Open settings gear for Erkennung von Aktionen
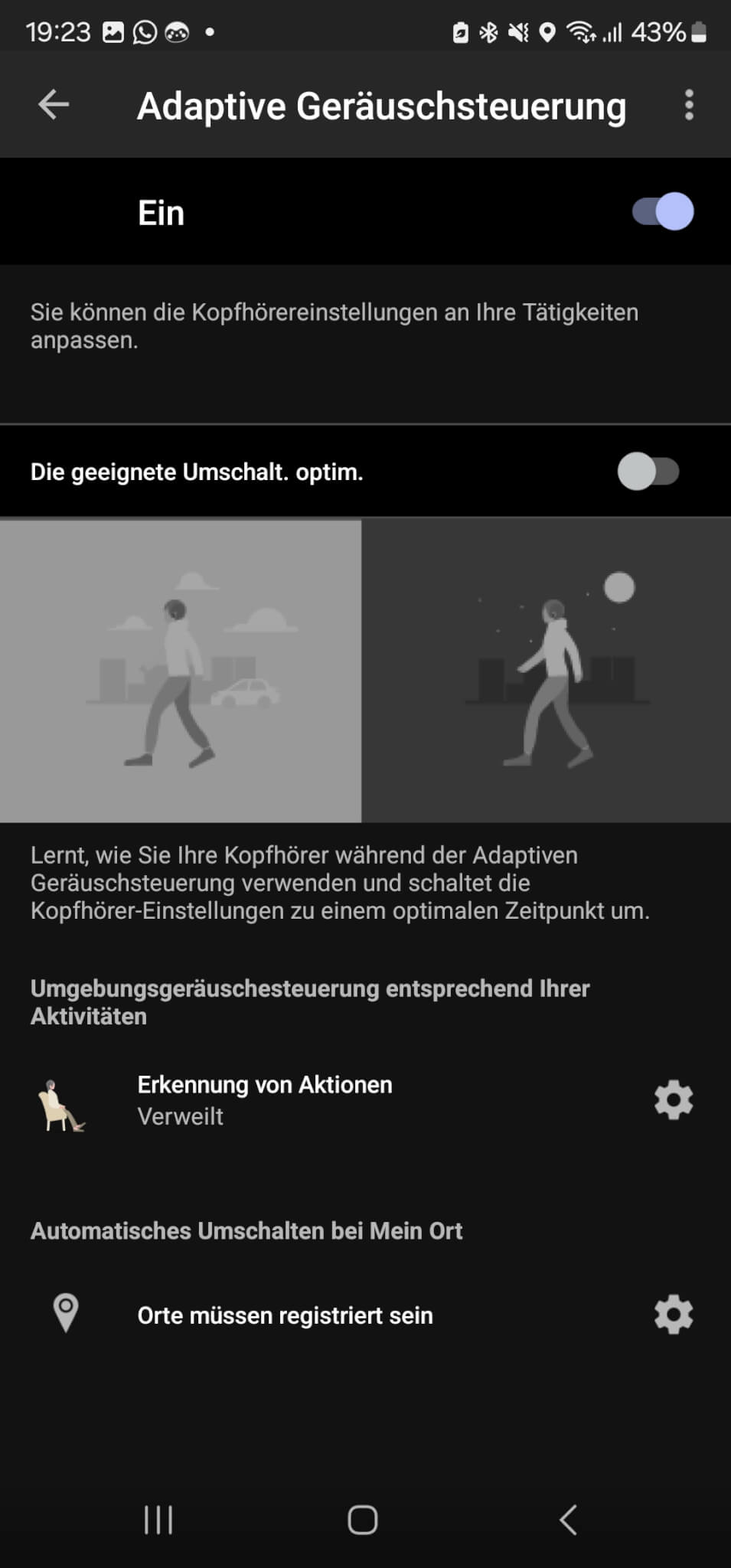Viewport: 731px width, 1568px height. pyautogui.click(x=673, y=1100)
